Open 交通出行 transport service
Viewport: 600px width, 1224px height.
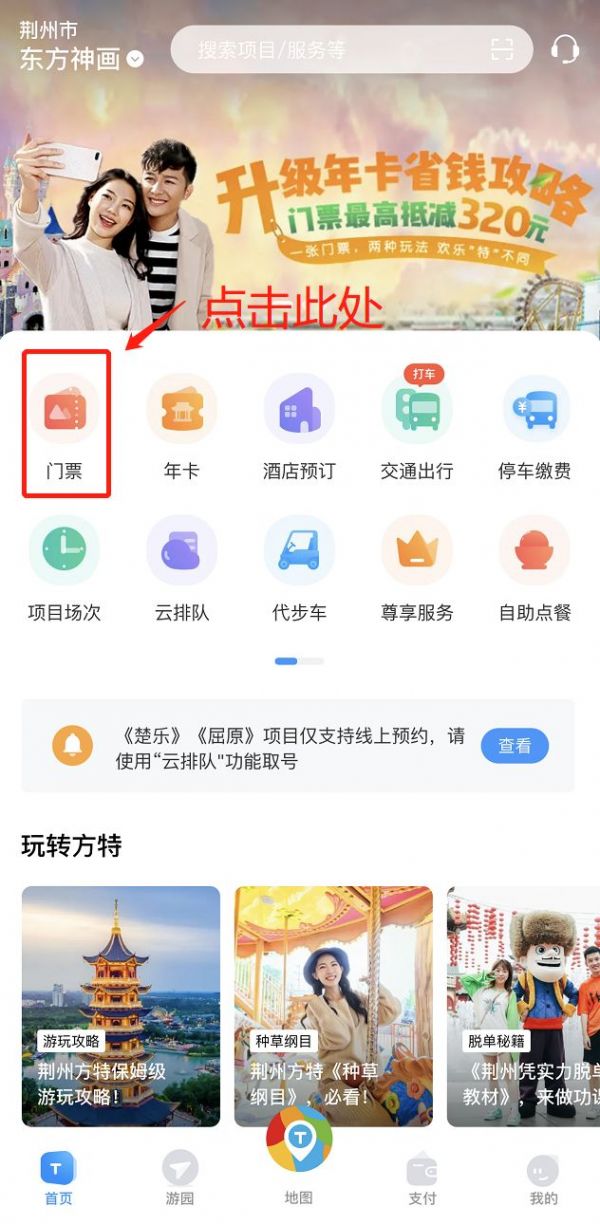click(417, 425)
